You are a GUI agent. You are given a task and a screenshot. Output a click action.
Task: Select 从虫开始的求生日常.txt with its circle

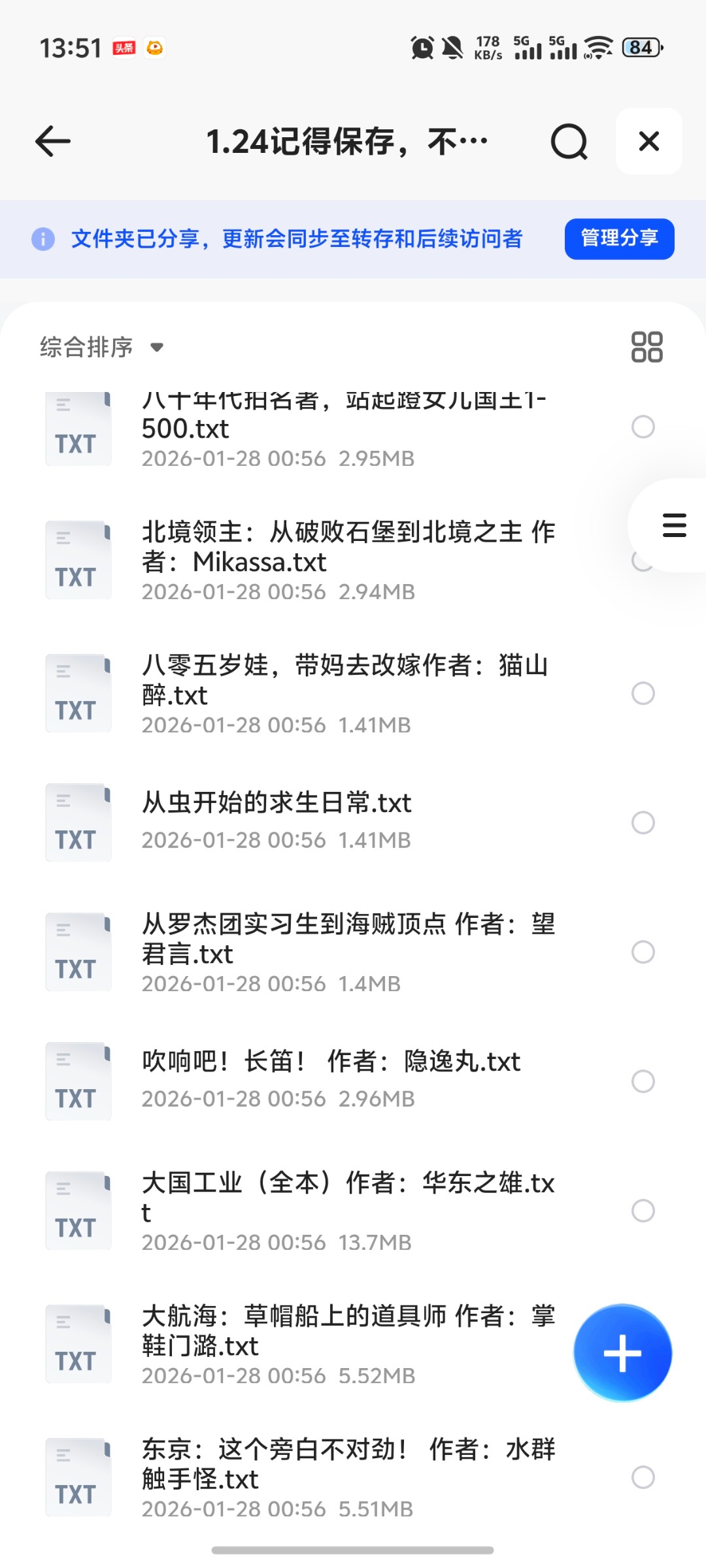click(x=643, y=823)
